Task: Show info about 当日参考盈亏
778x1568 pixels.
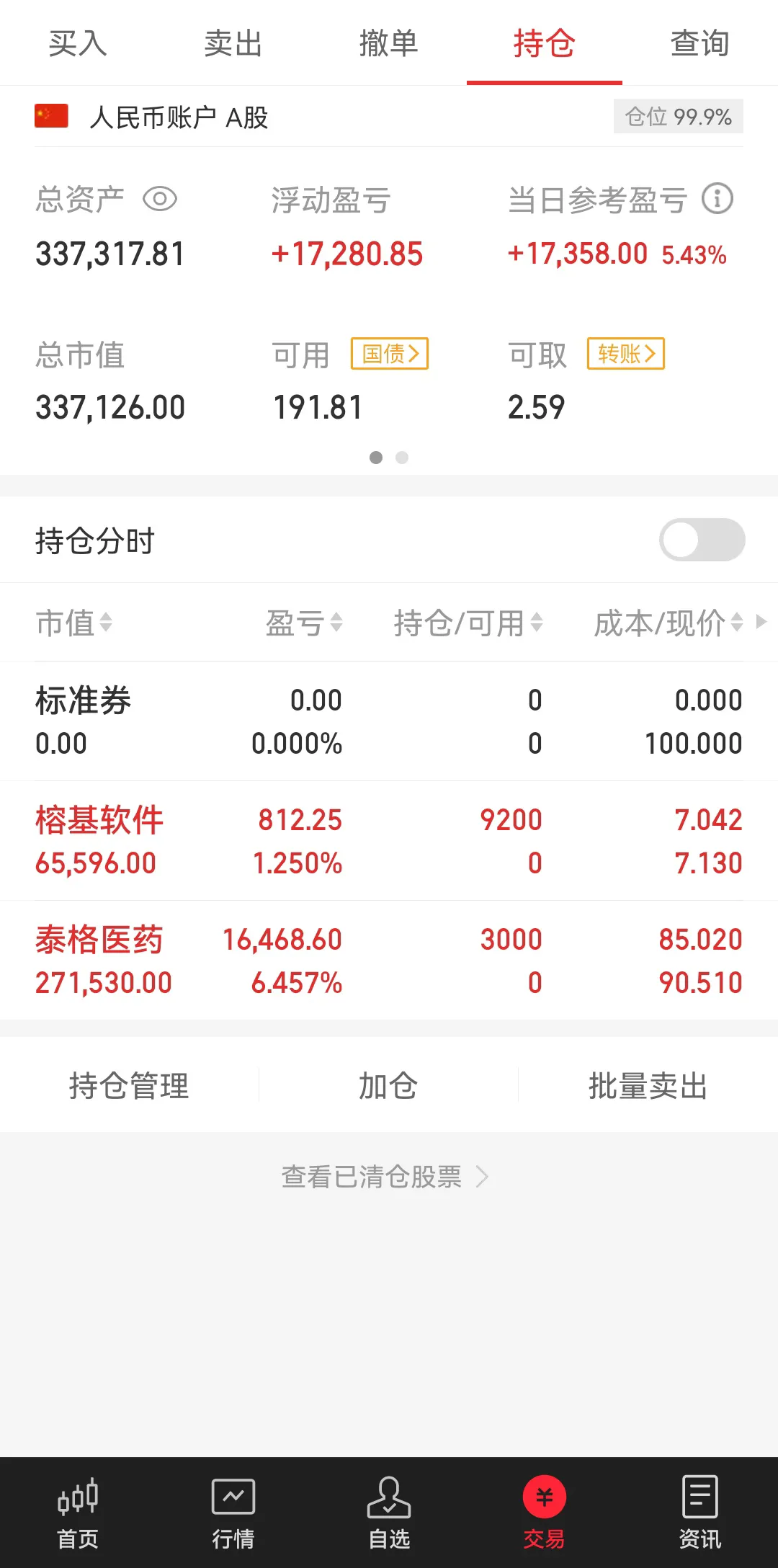Action: 717,199
